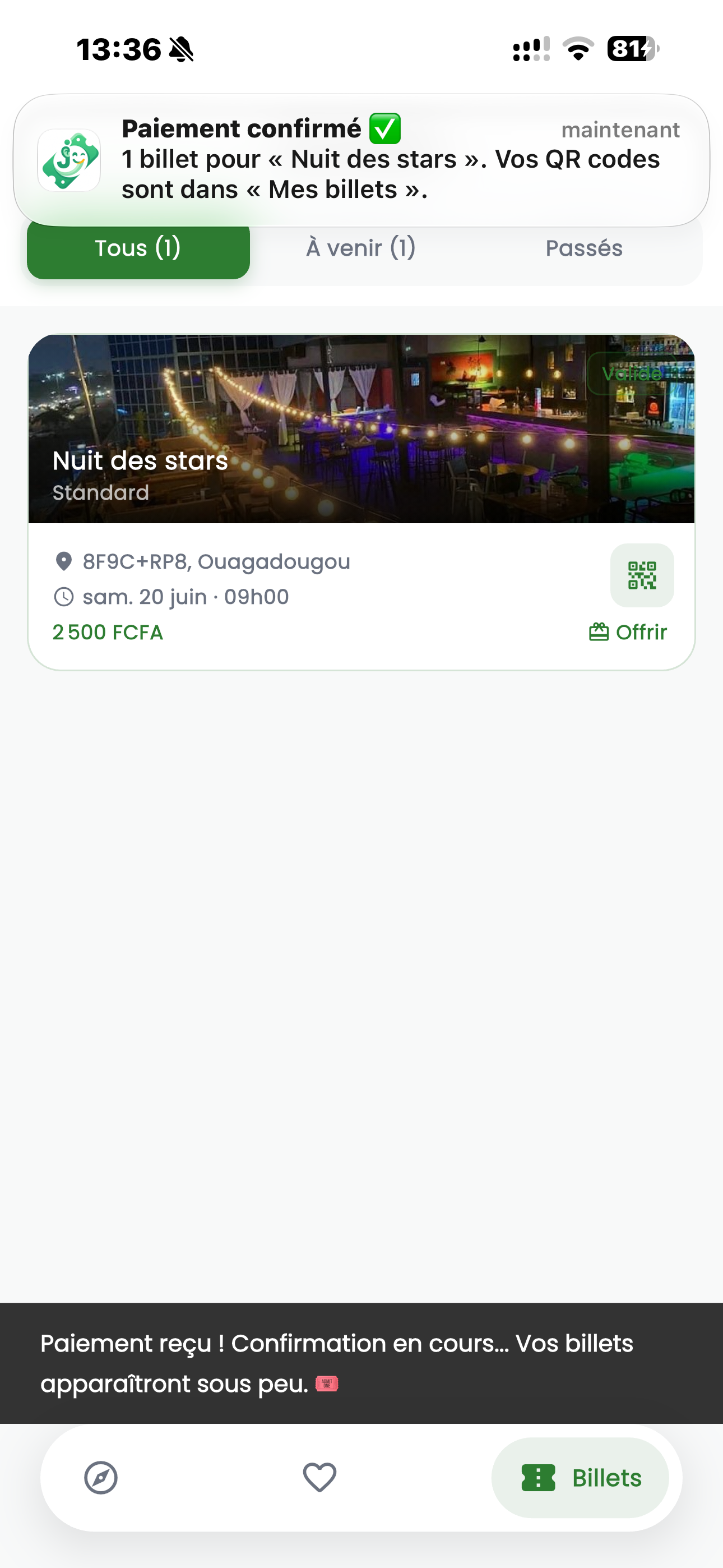Image resolution: width=723 pixels, height=1568 pixels.
Task: Open the favorites heart tab
Action: 319,1477
